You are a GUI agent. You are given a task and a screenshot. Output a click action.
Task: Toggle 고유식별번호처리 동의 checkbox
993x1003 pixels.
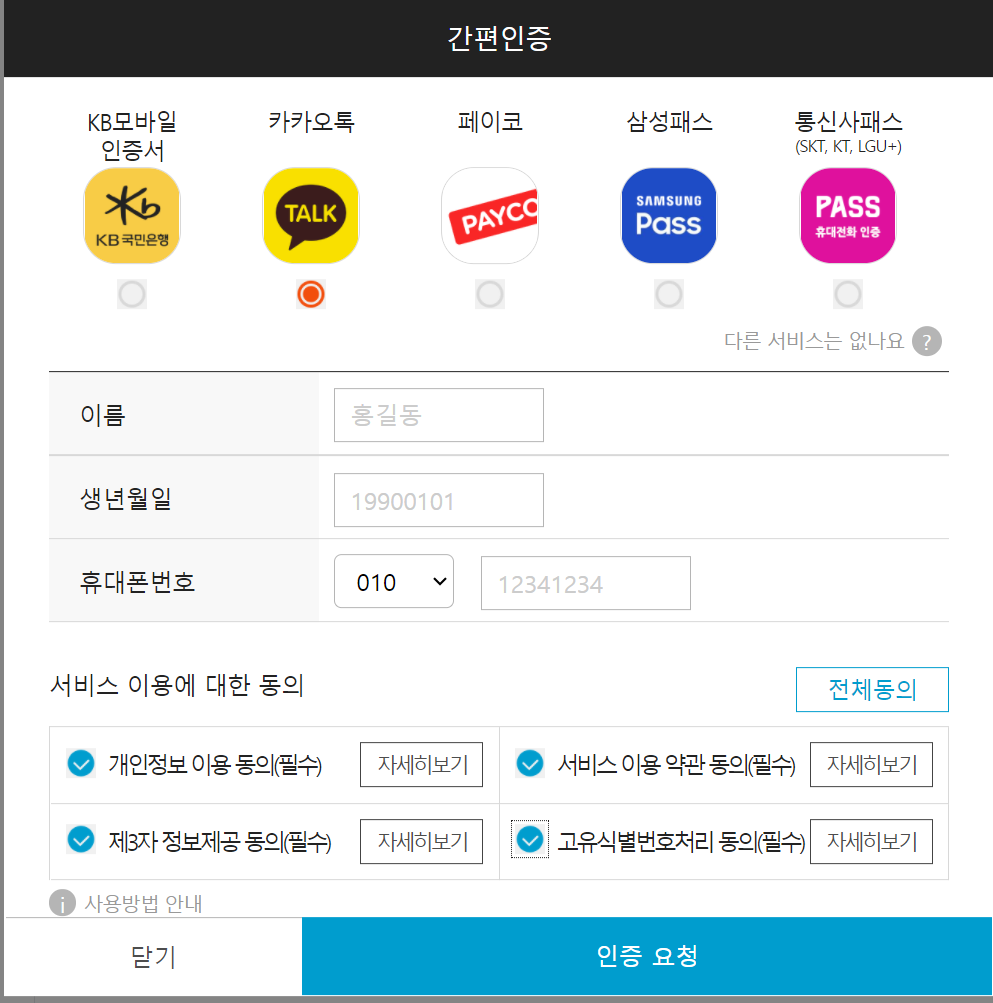[x=530, y=840]
